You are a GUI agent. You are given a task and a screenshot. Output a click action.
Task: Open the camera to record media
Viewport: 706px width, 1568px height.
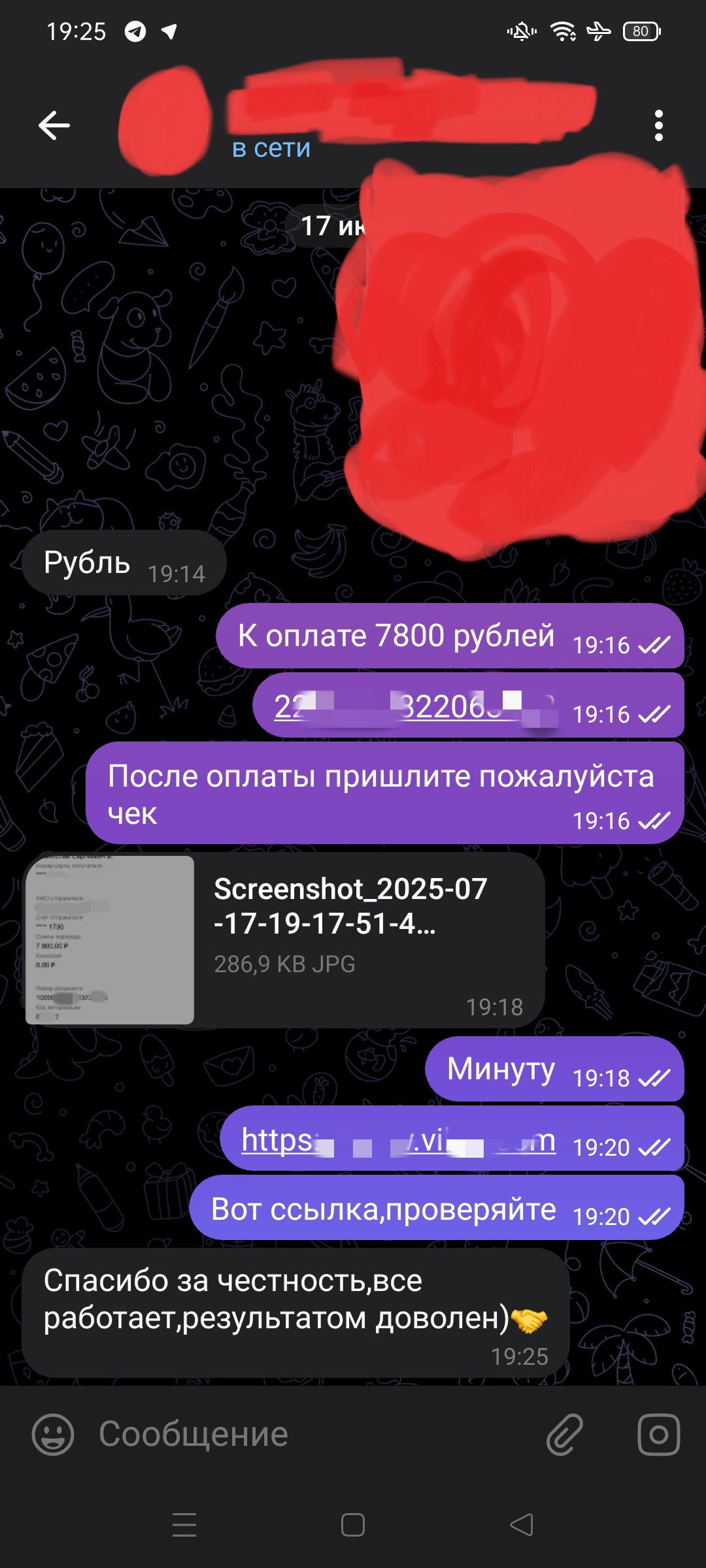pos(658,1435)
